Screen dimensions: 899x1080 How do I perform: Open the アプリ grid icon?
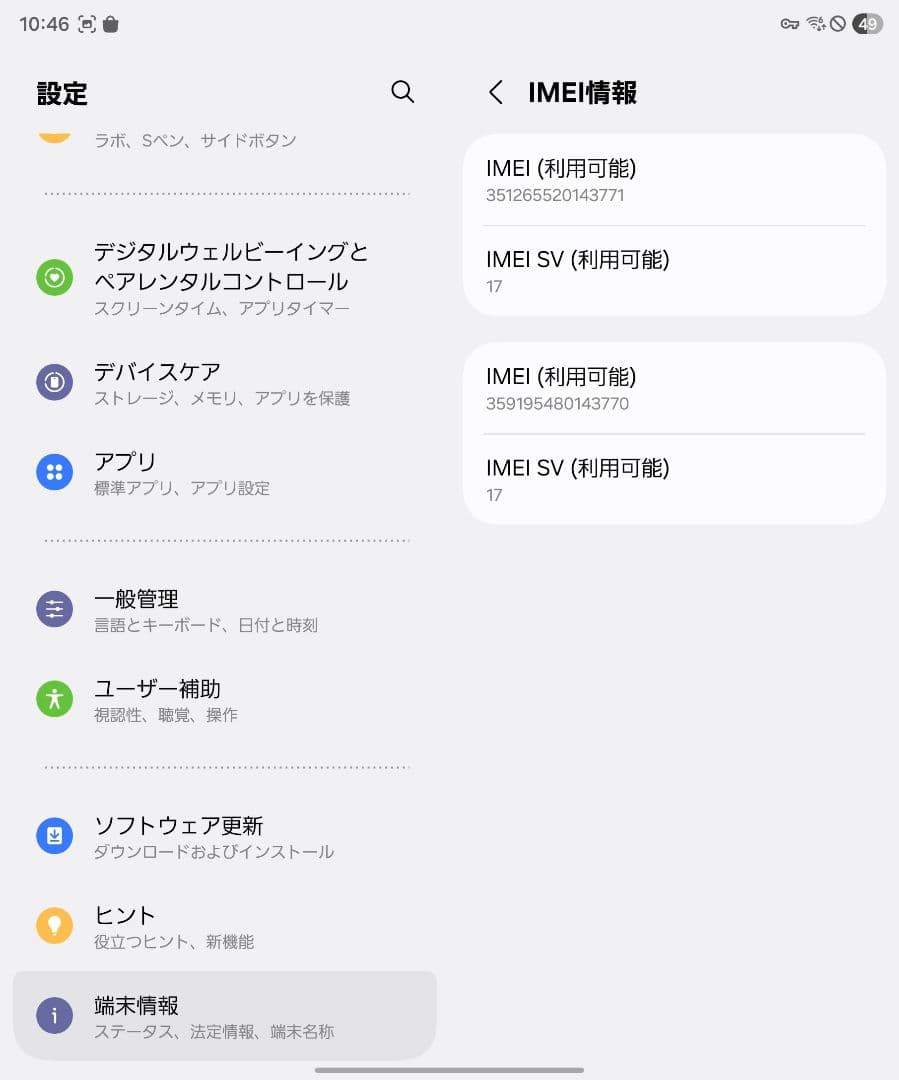coord(54,472)
